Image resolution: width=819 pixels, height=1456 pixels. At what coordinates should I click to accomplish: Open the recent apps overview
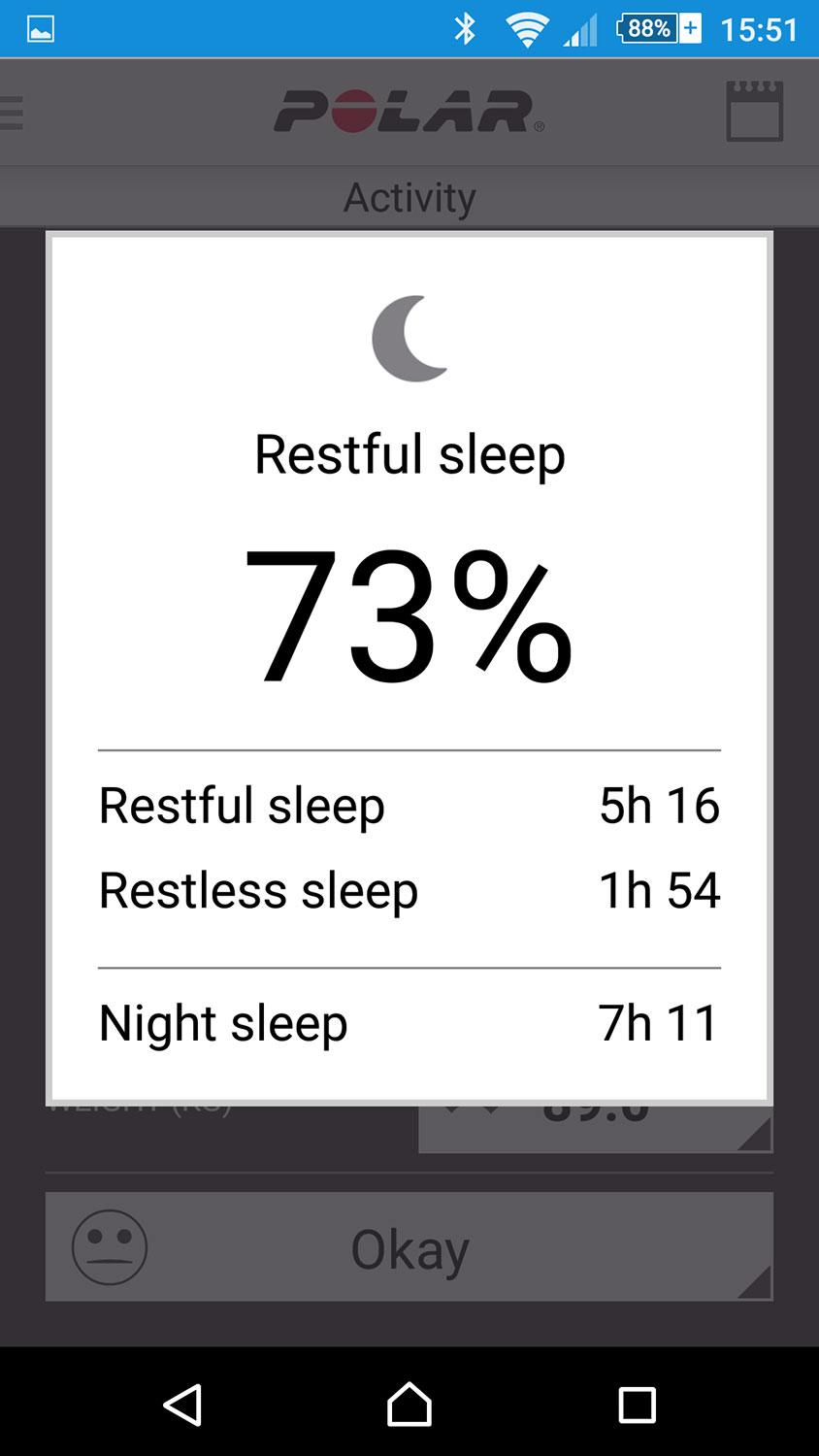[x=637, y=1405]
